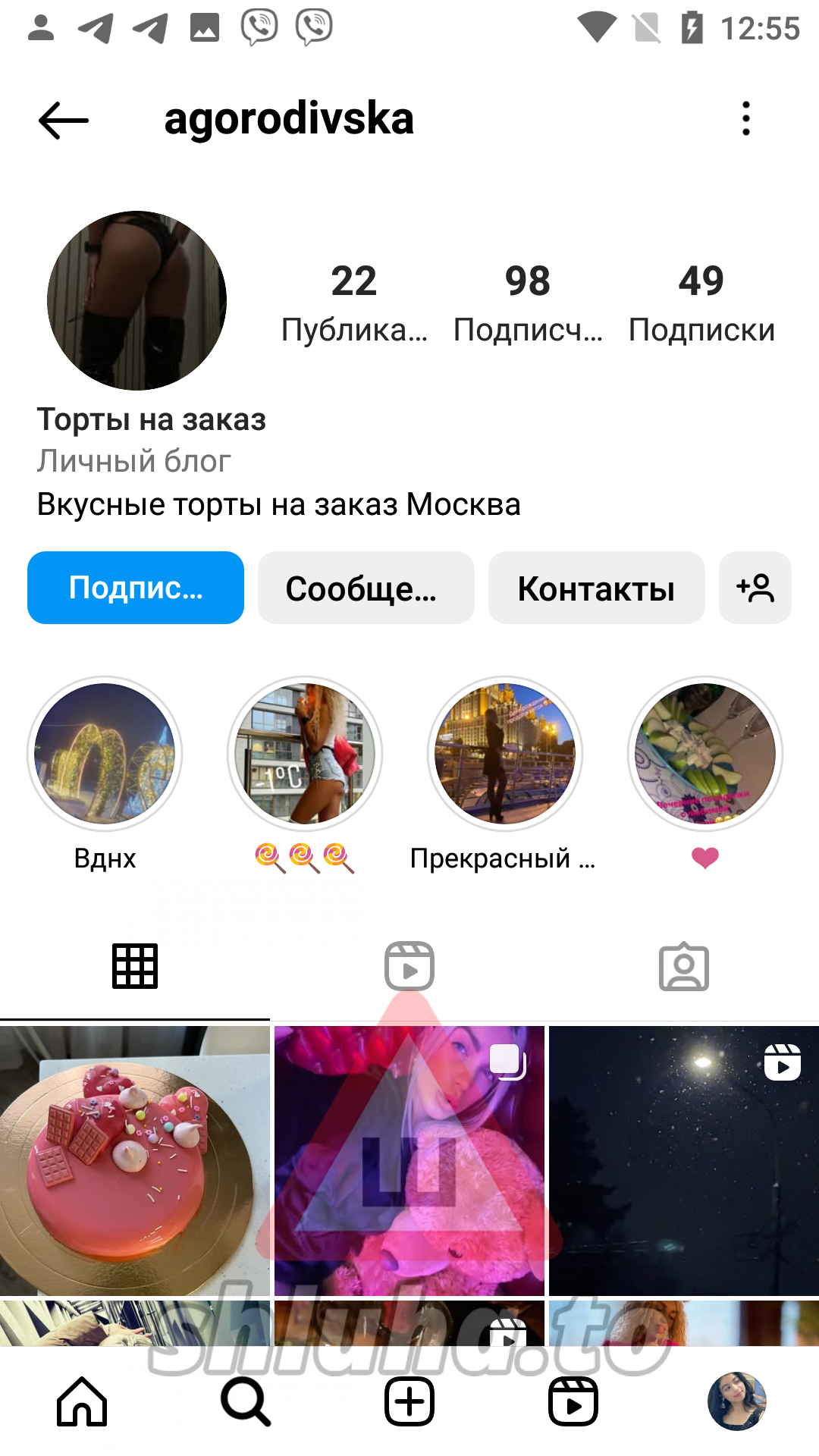
Task: View the 49 followed accounts
Action: (x=701, y=302)
